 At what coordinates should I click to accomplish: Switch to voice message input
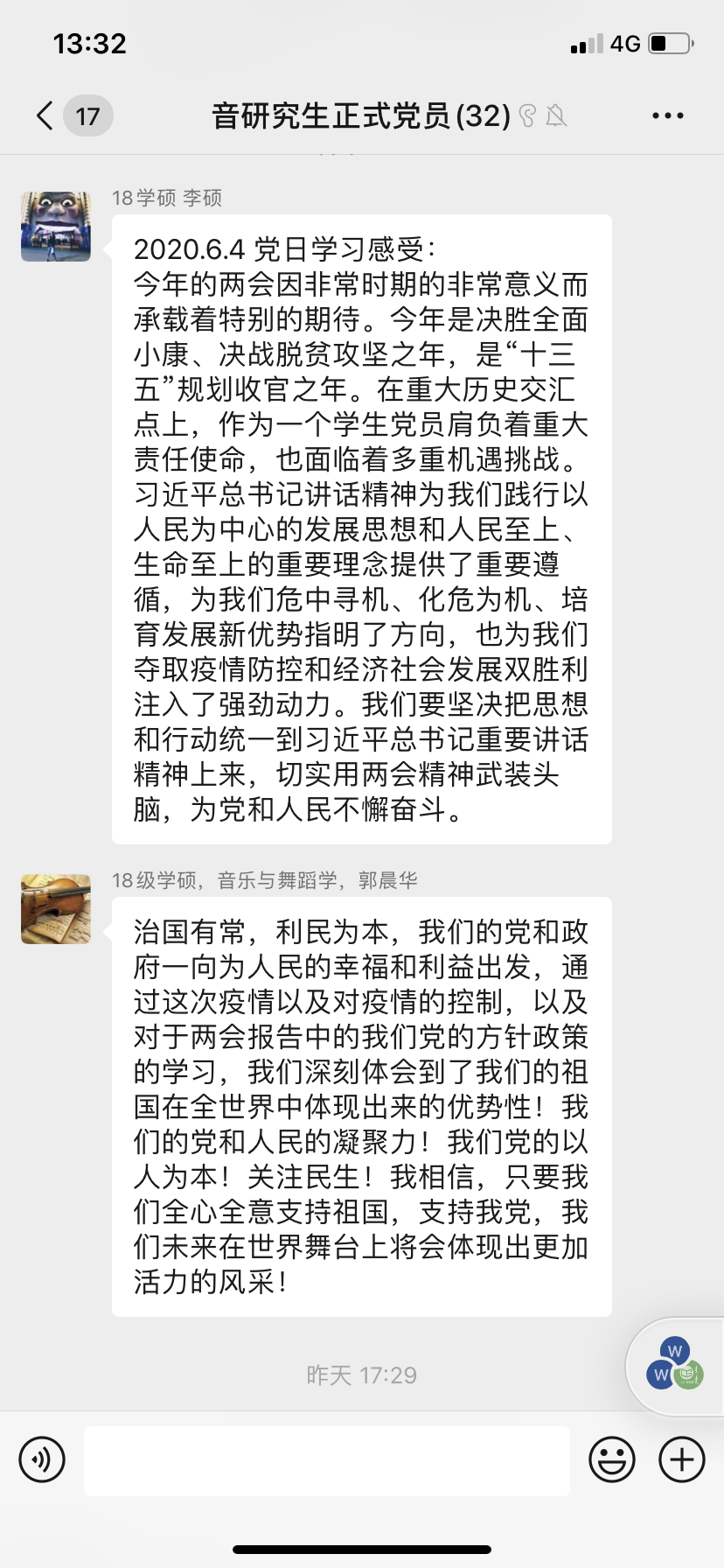(x=42, y=1459)
